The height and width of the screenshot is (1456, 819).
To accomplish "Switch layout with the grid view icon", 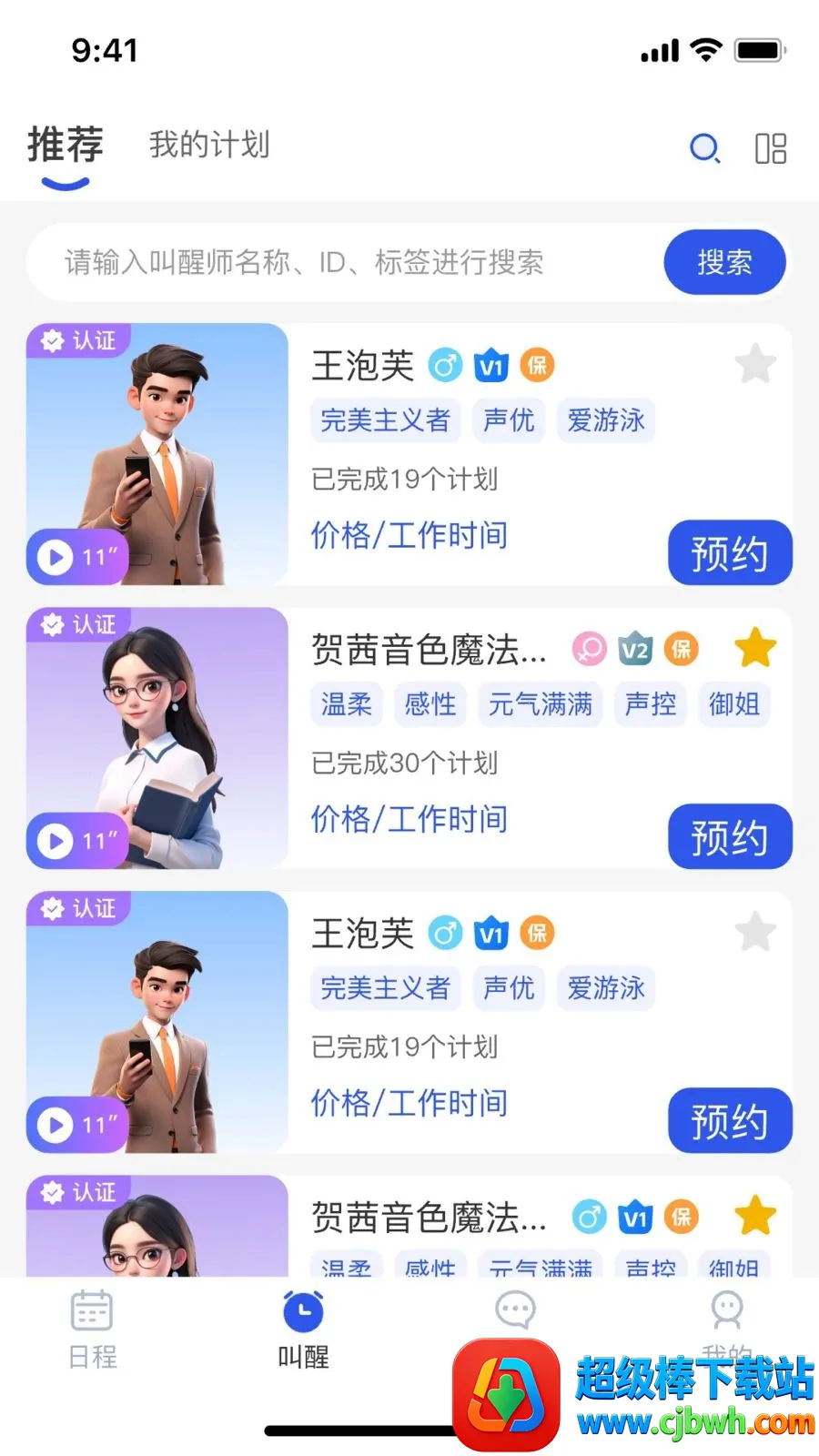I will 771,148.
